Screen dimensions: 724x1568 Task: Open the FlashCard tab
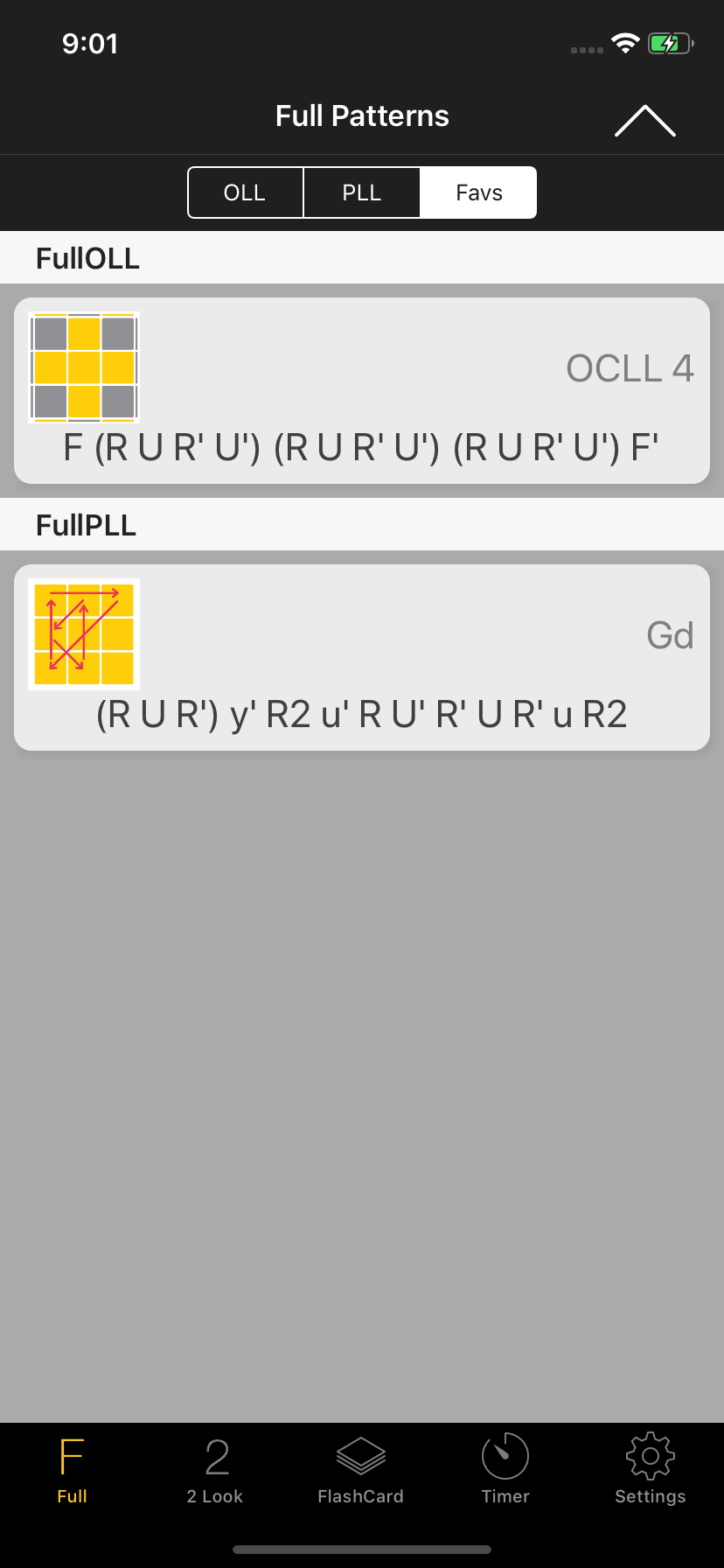361,1472
